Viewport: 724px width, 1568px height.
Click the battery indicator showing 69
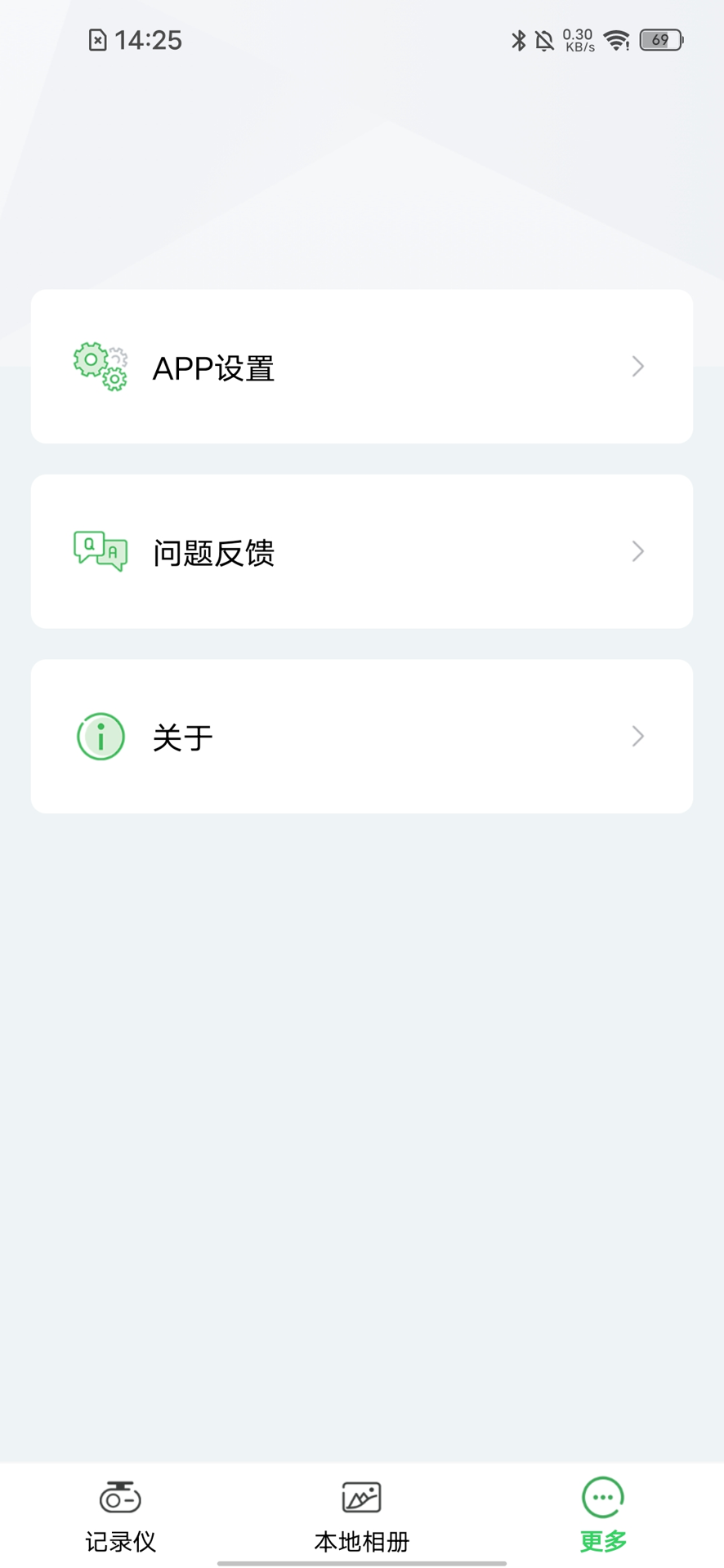tap(659, 39)
